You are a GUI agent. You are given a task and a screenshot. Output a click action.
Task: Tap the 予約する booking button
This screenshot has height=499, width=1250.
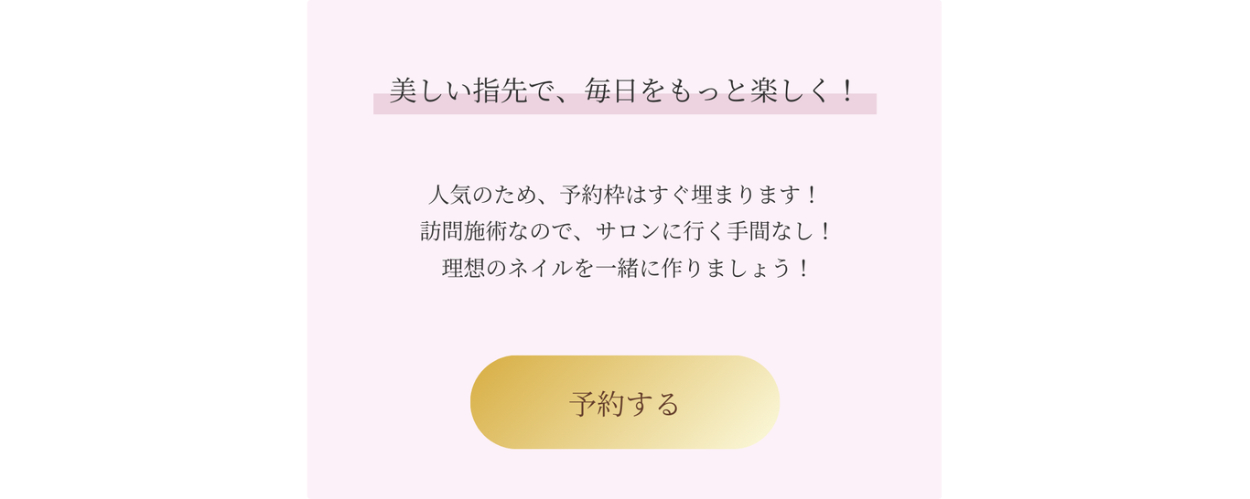coord(625,403)
